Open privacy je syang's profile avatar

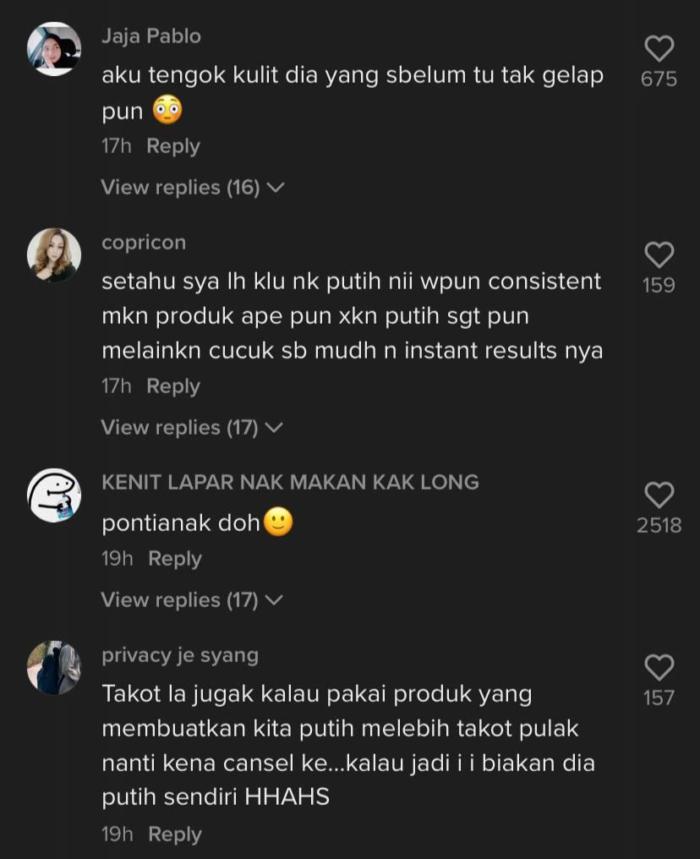[x=54, y=667]
